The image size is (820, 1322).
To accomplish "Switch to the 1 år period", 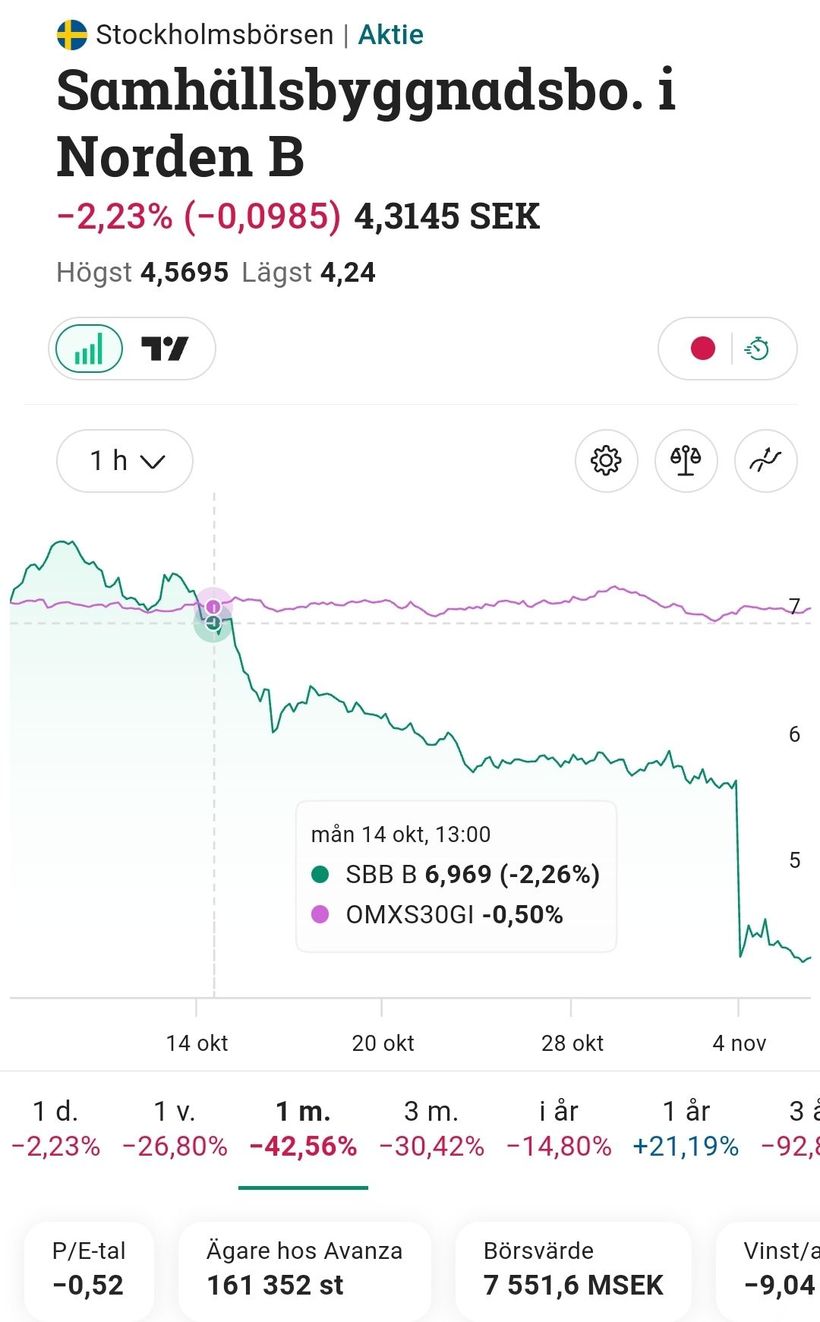I will click(x=686, y=1128).
